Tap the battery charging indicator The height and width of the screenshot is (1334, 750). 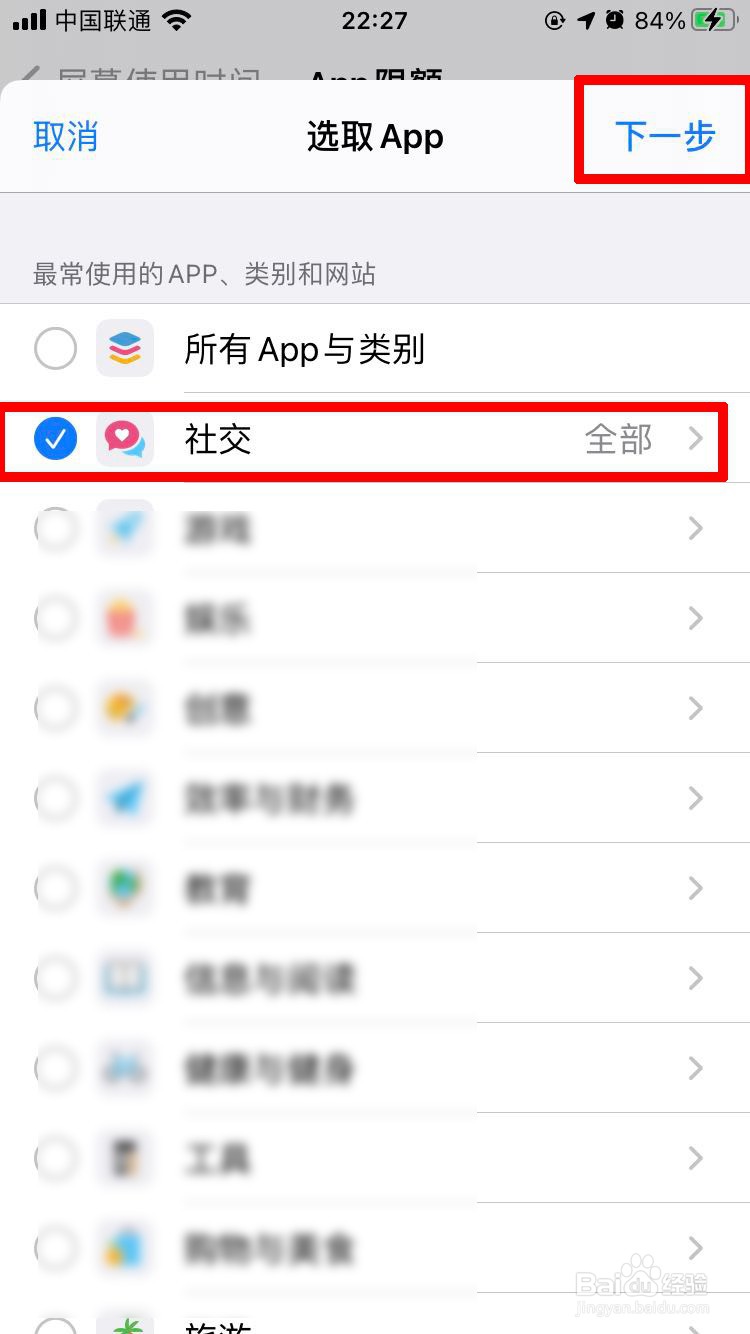(713, 20)
